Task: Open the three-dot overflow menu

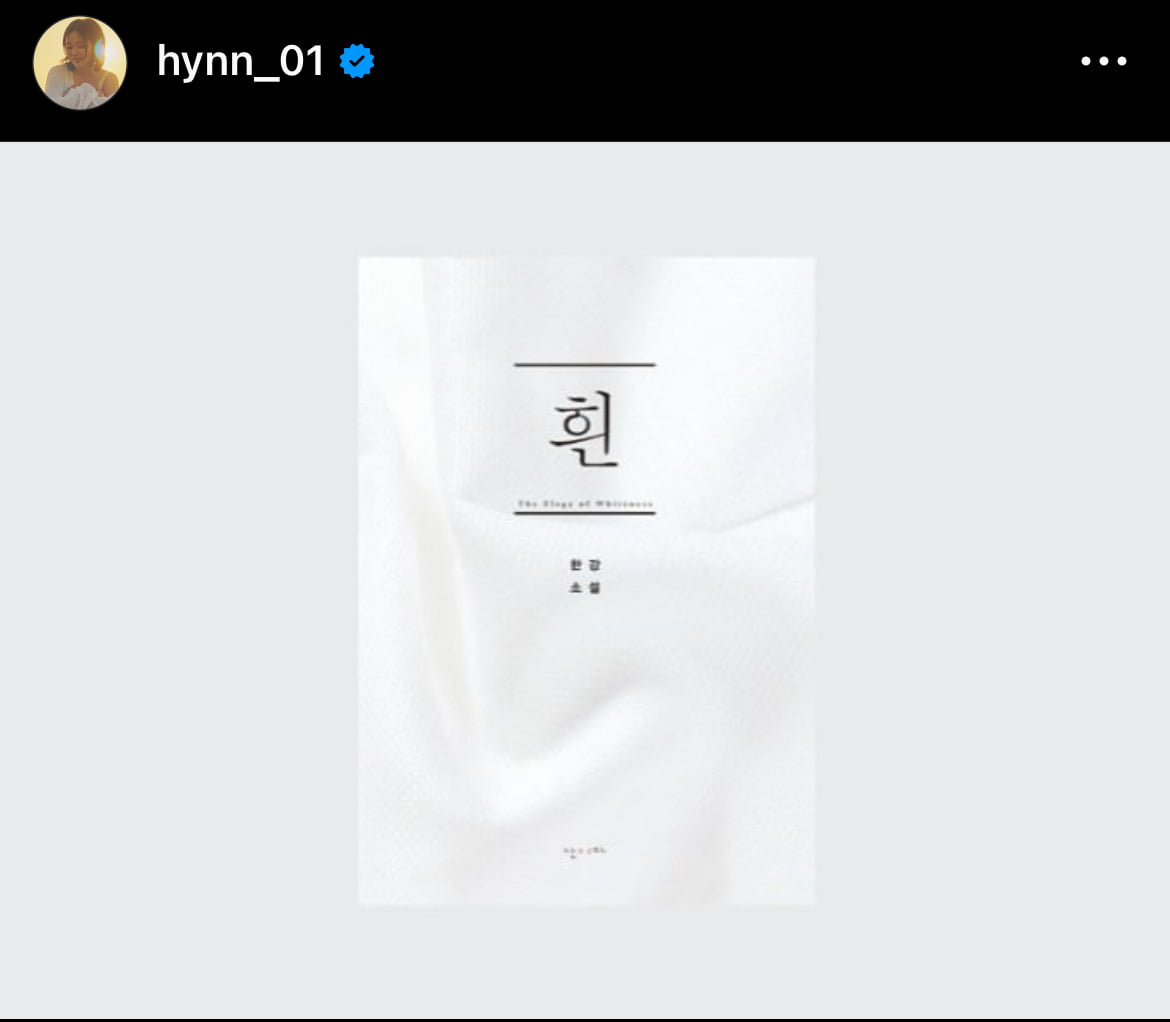Action: pos(1104,62)
